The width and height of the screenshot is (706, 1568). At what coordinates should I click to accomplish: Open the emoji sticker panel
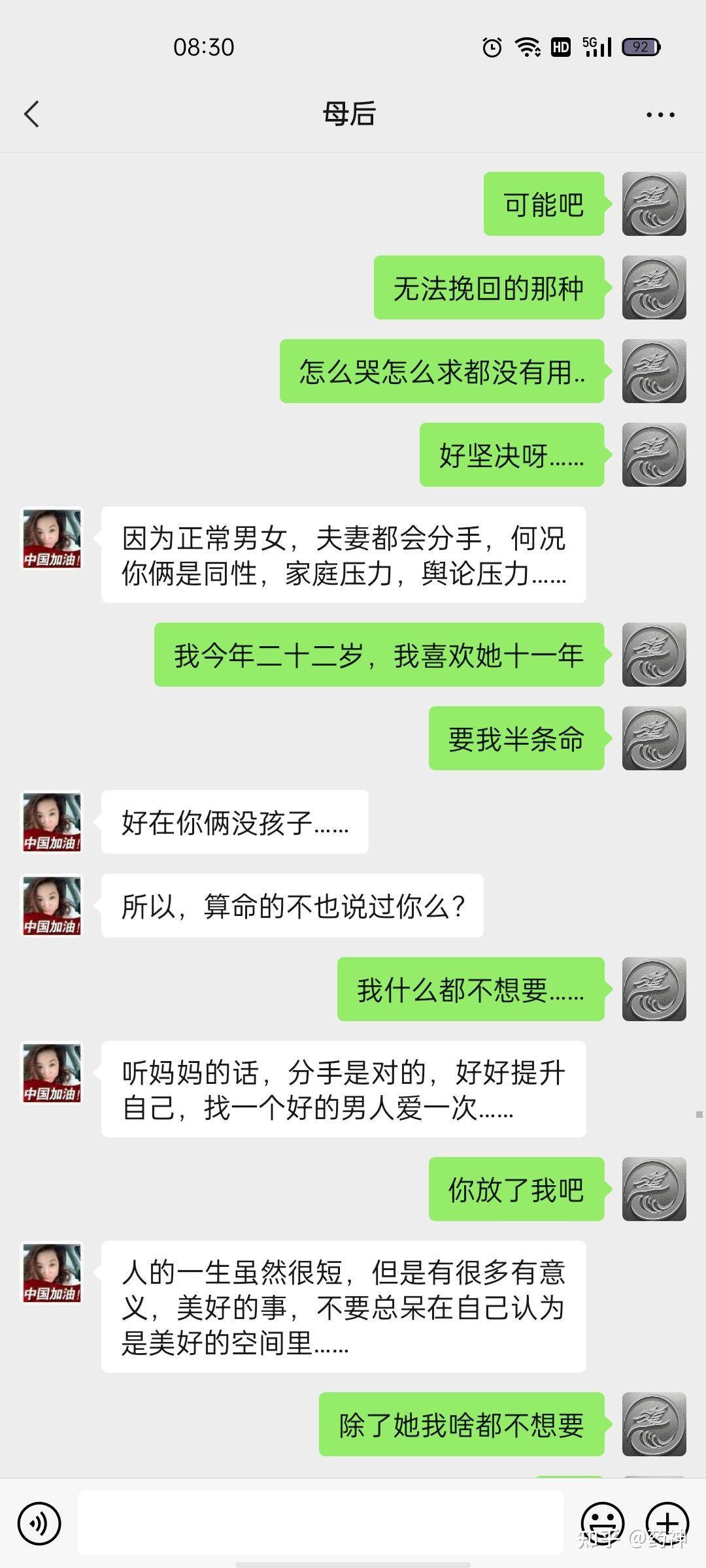602,1524
